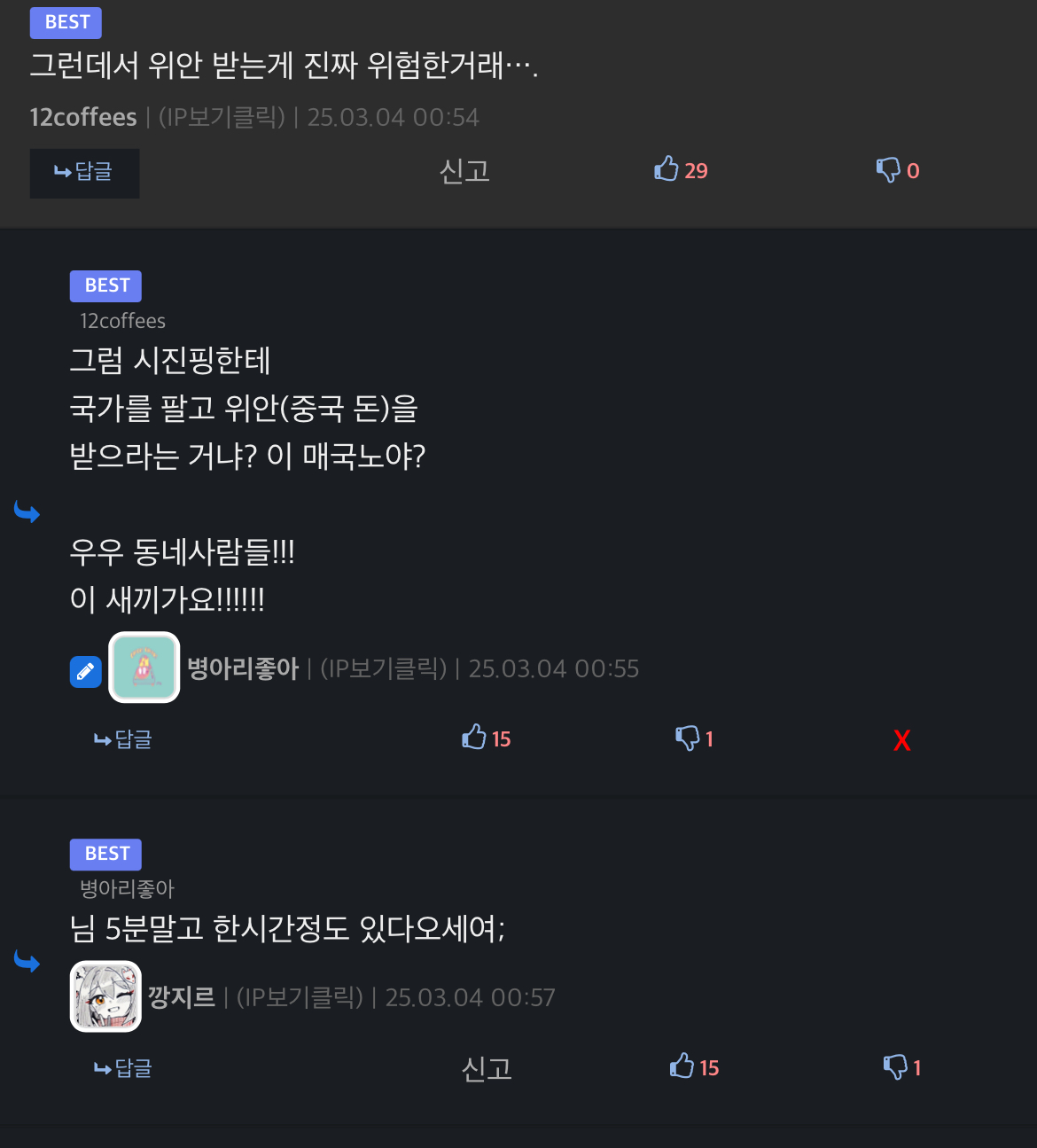The image size is (1037, 1148).
Task: Dislike 깡지르's comment
Action: [x=901, y=1067]
